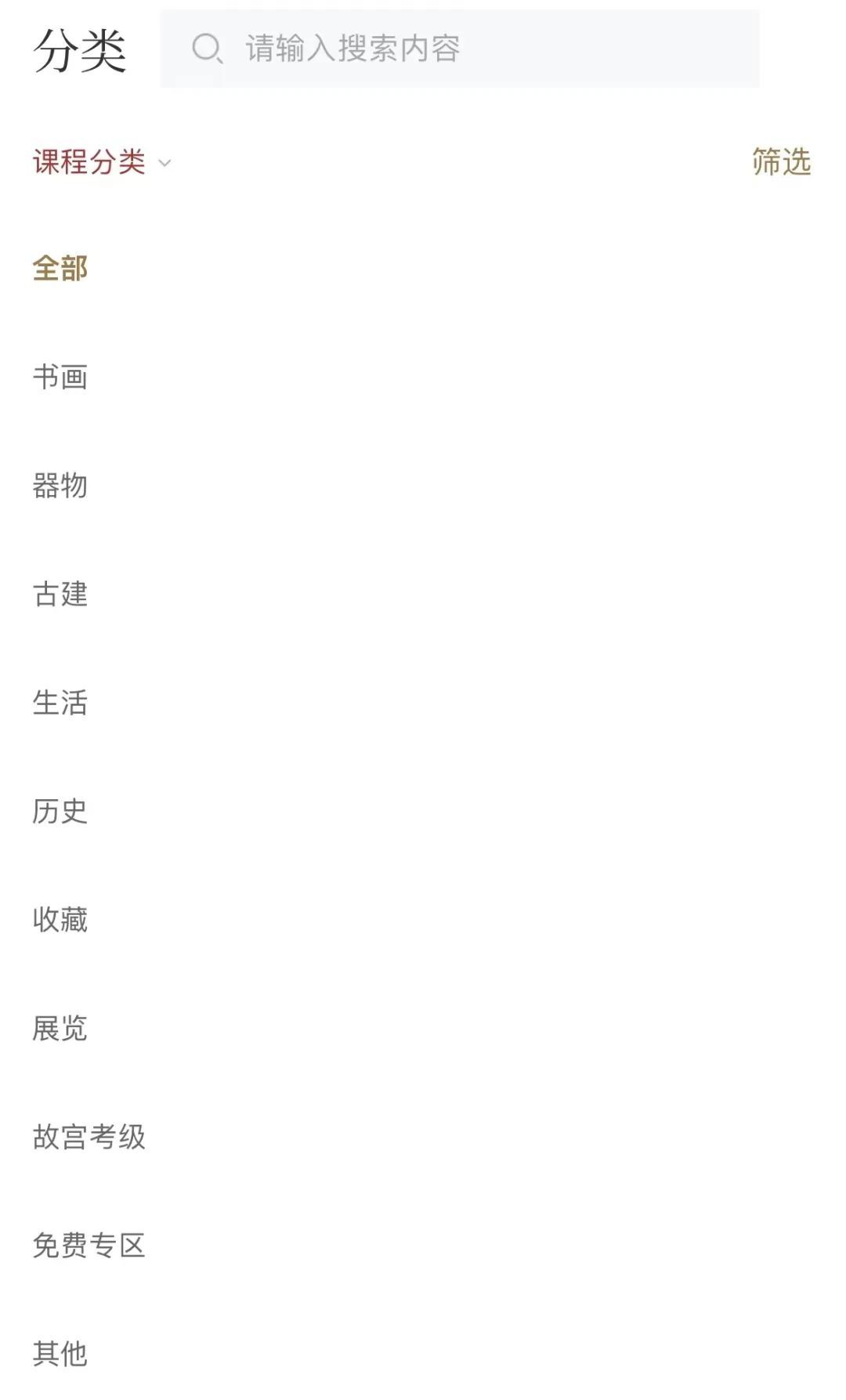Select 器物 from the course categories

coord(60,486)
